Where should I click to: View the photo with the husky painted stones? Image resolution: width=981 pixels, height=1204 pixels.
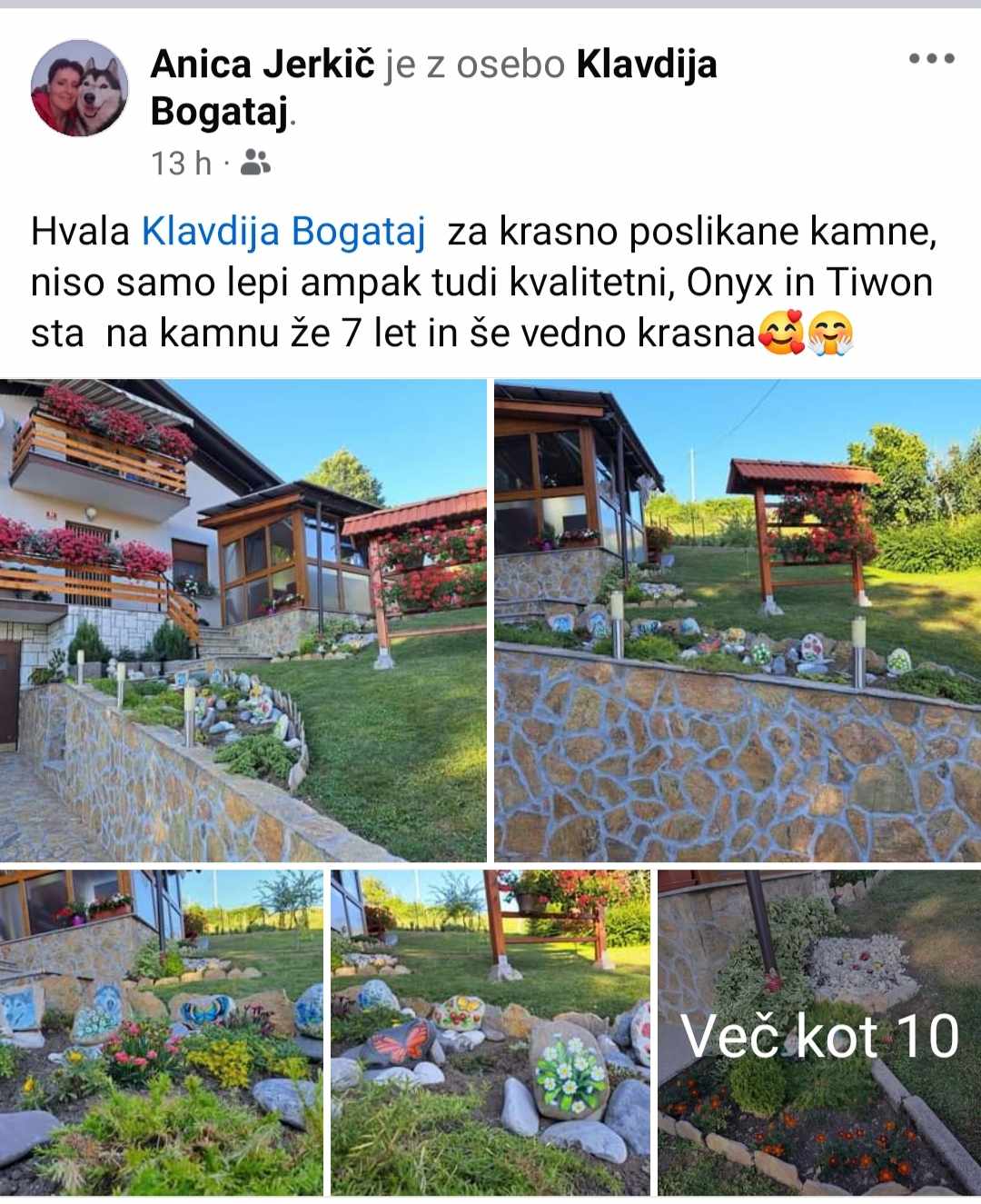point(161,1032)
